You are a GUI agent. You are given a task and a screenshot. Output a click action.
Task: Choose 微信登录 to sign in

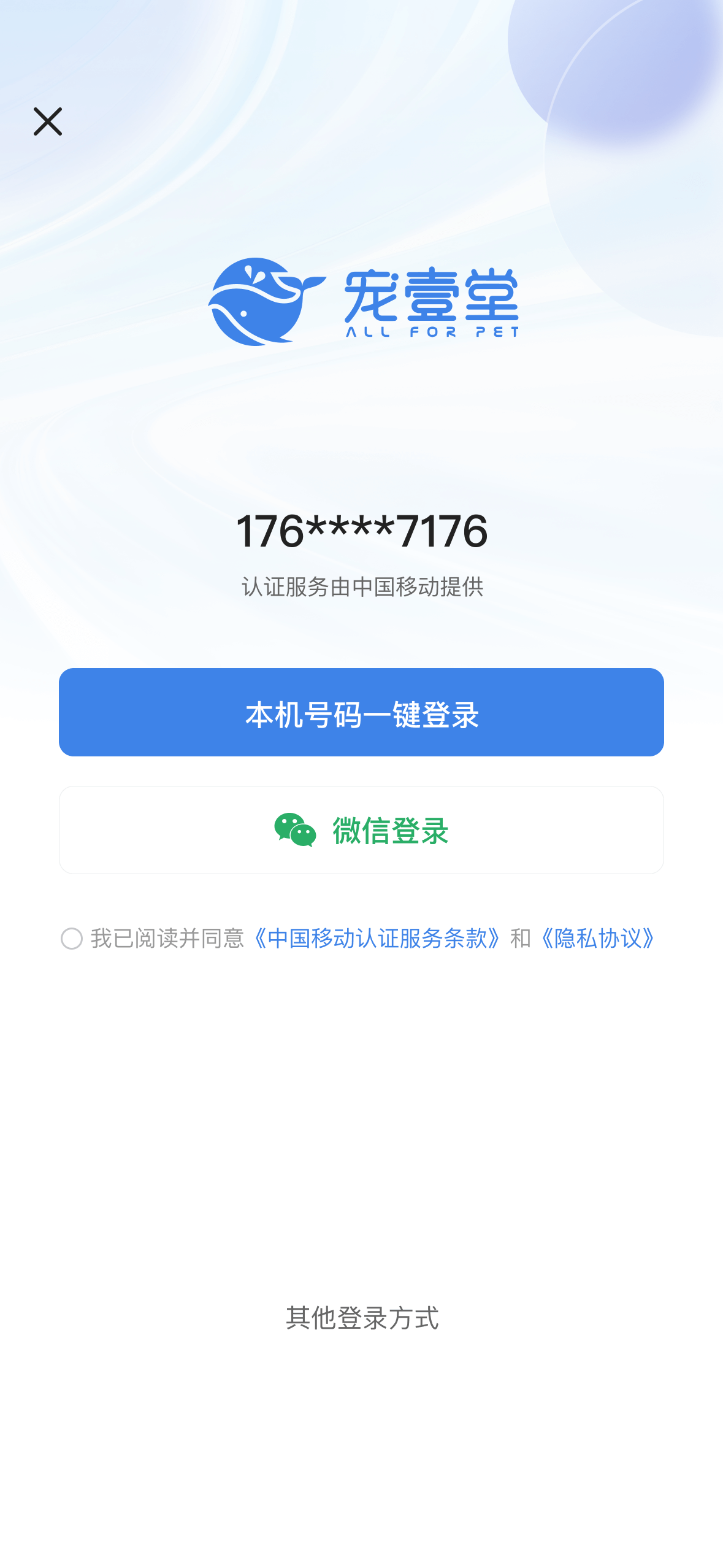pyautogui.click(x=361, y=829)
